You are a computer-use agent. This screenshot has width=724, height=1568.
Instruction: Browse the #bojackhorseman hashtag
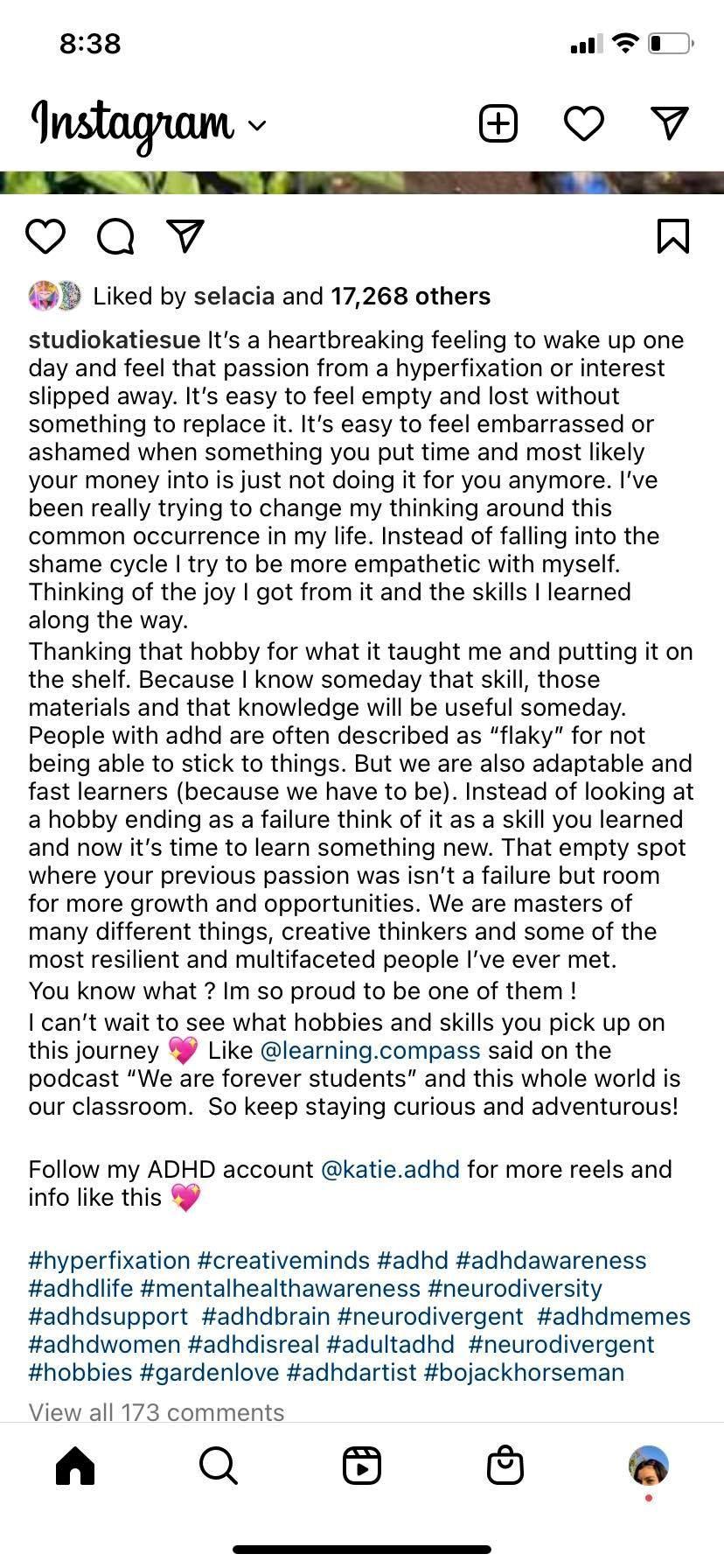pos(524,1372)
